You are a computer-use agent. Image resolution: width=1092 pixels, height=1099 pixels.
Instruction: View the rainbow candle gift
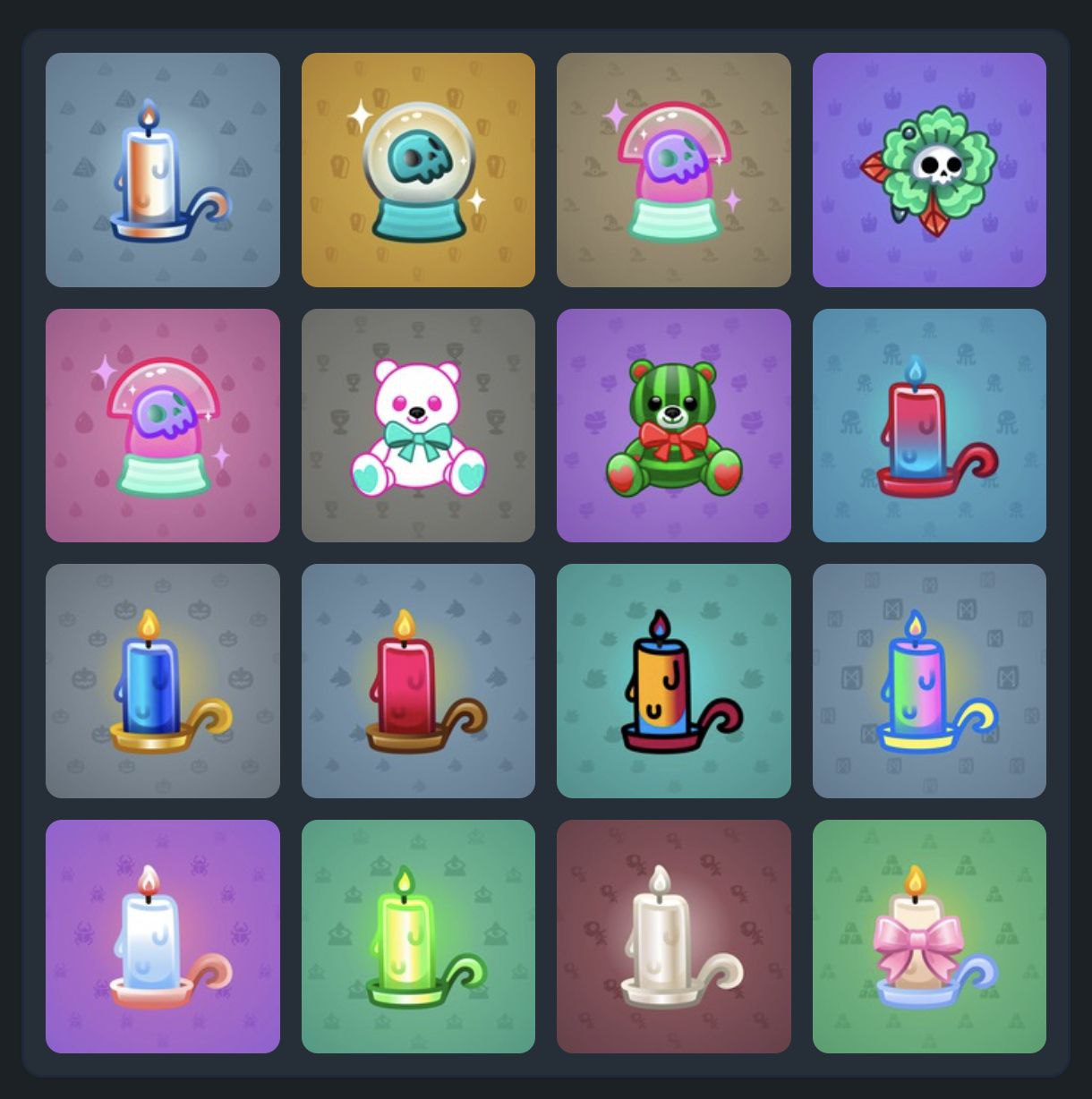[x=929, y=680]
